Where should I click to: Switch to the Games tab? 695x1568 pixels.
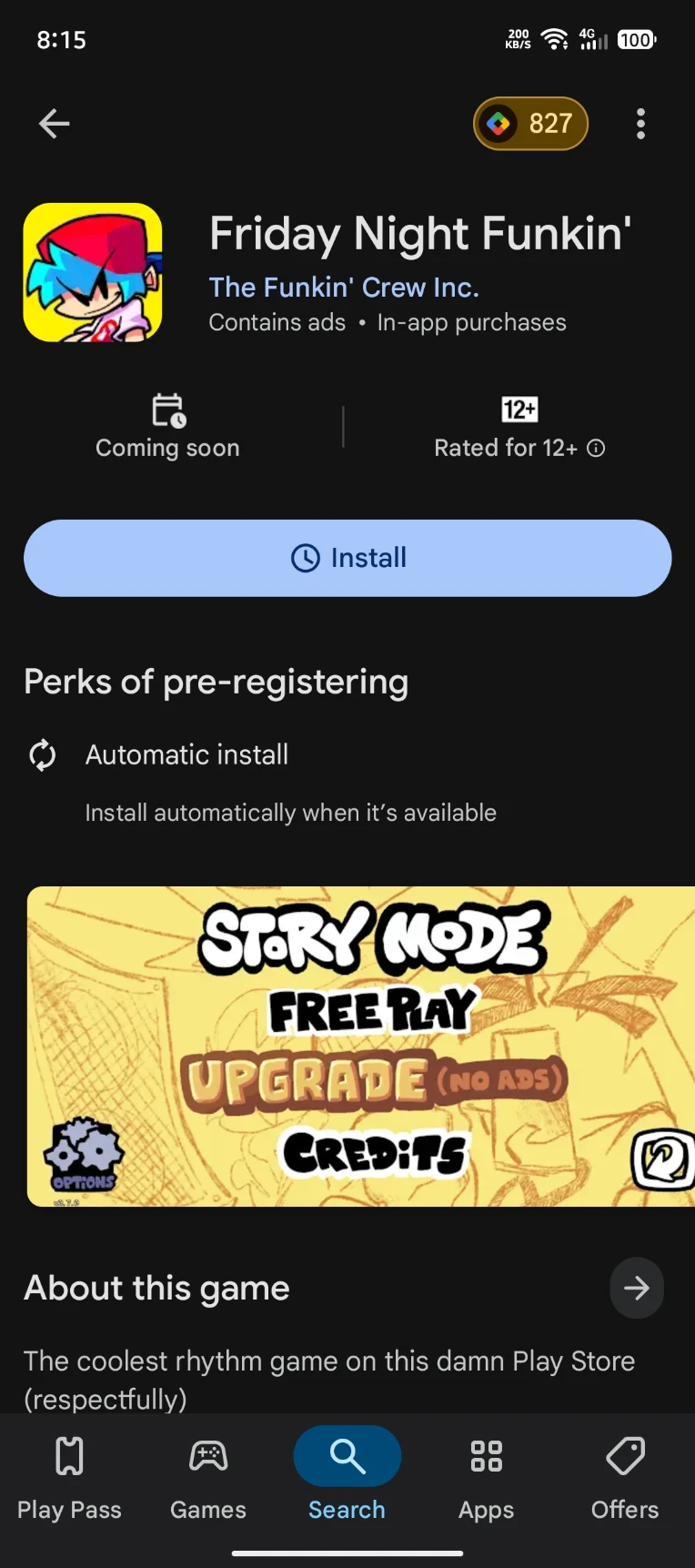[208, 1474]
